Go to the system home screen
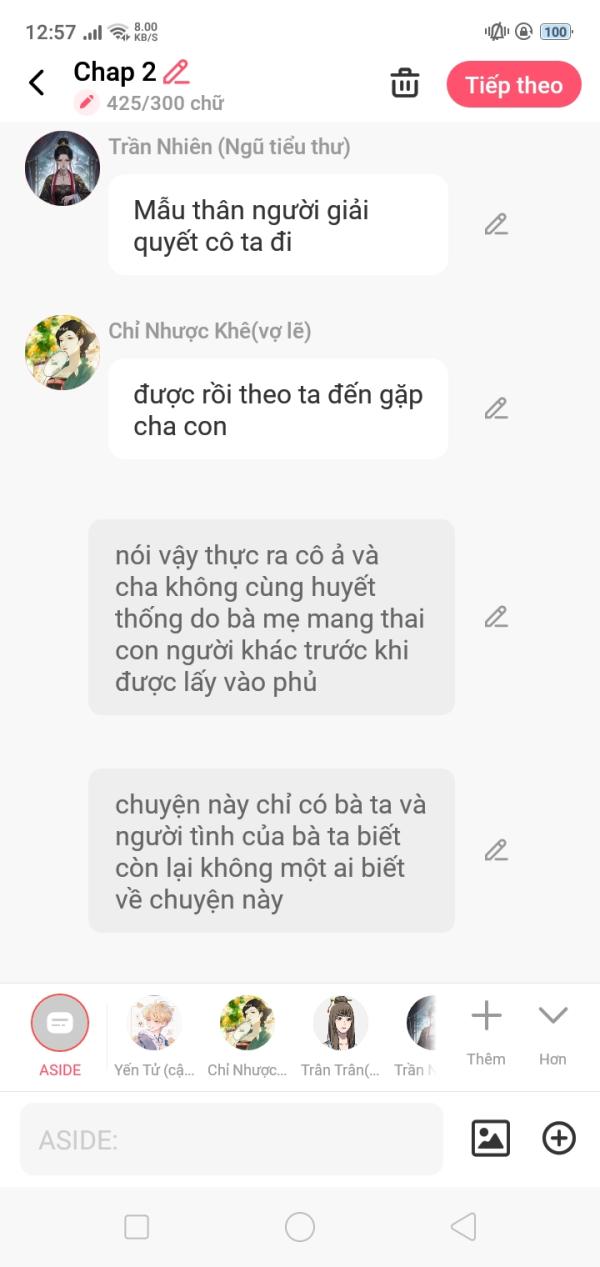The width and height of the screenshot is (600, 1267). [x=300, y=1227]
